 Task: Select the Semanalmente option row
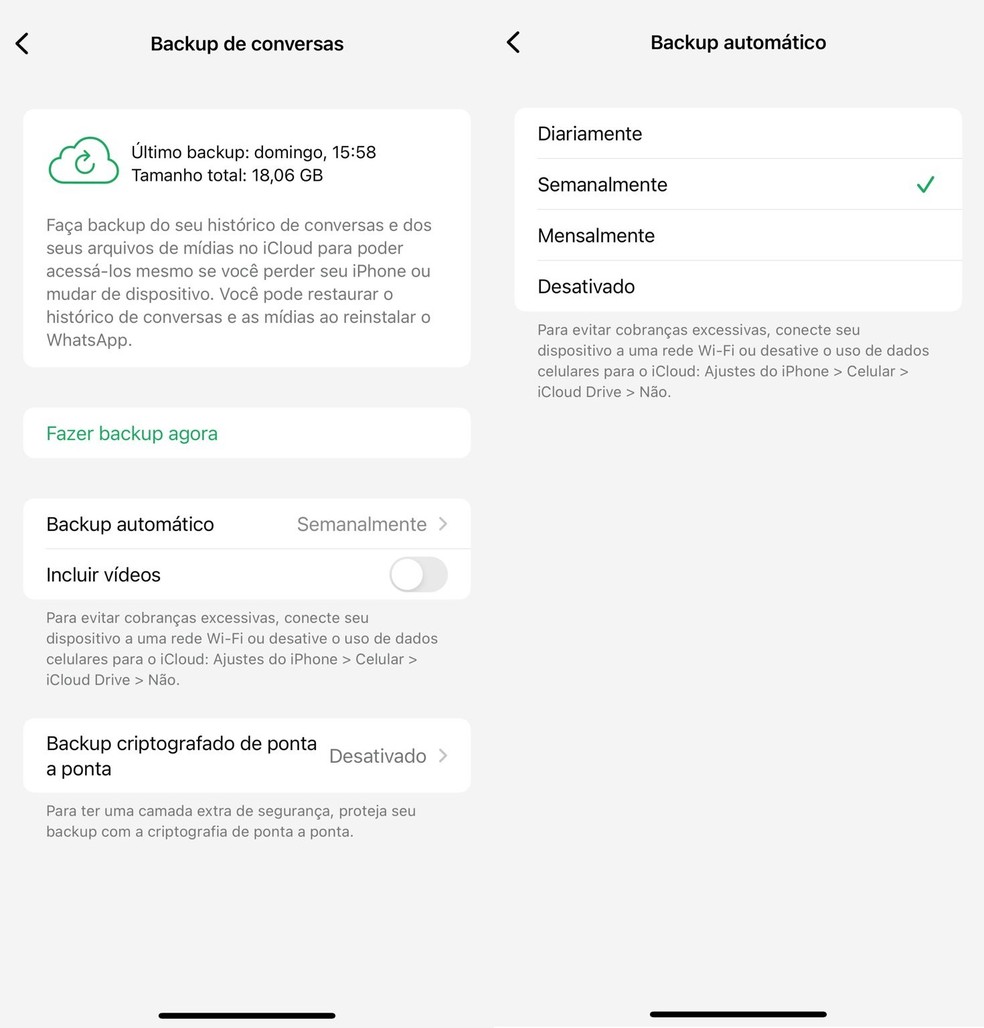pyautogui.click(x=700, y=184)
